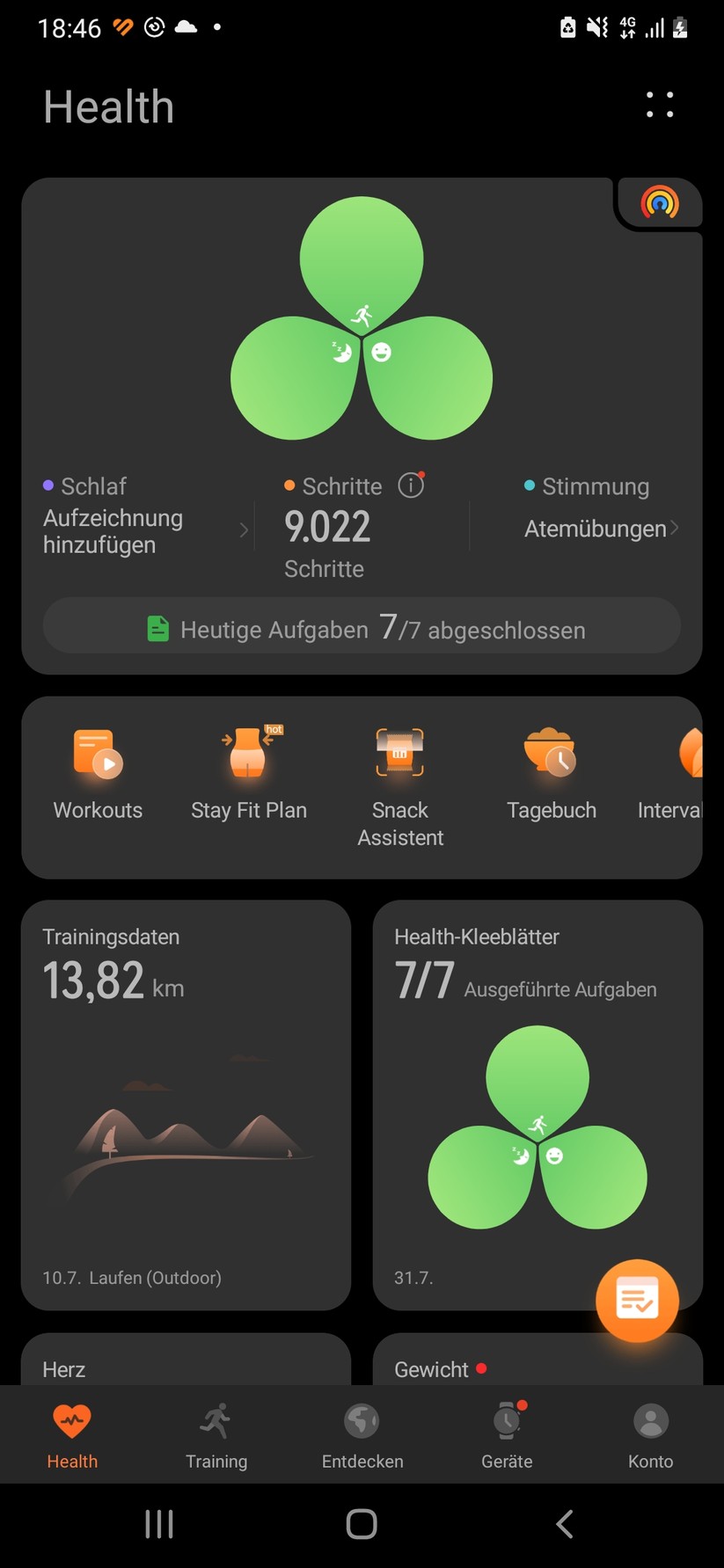
Task: Go to the Entdecken tab
Action: (x=362, y=1435)
